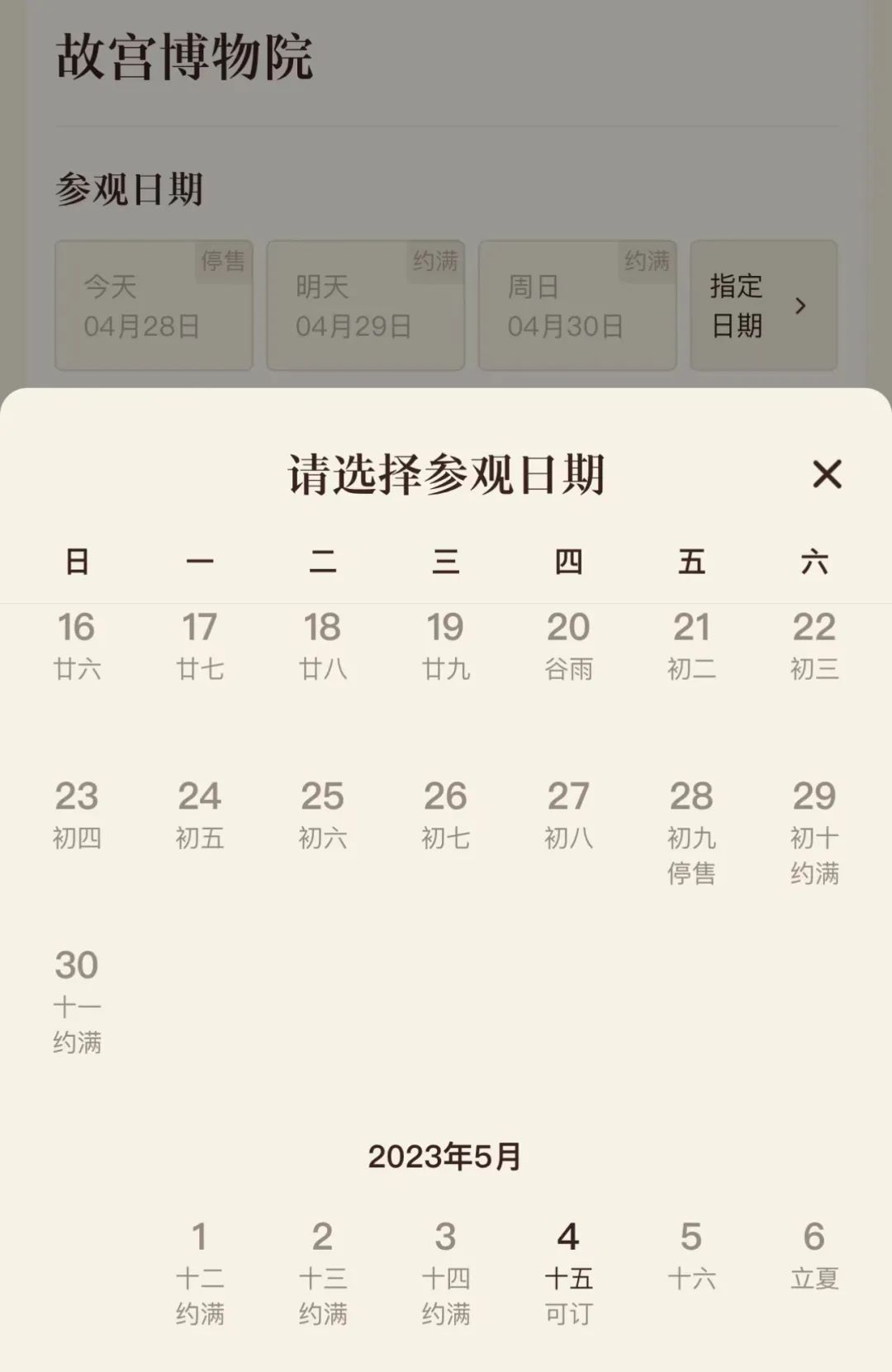Select April 29 marked 约满
This screenshot has height=1372, width=892.
point(814,830)
